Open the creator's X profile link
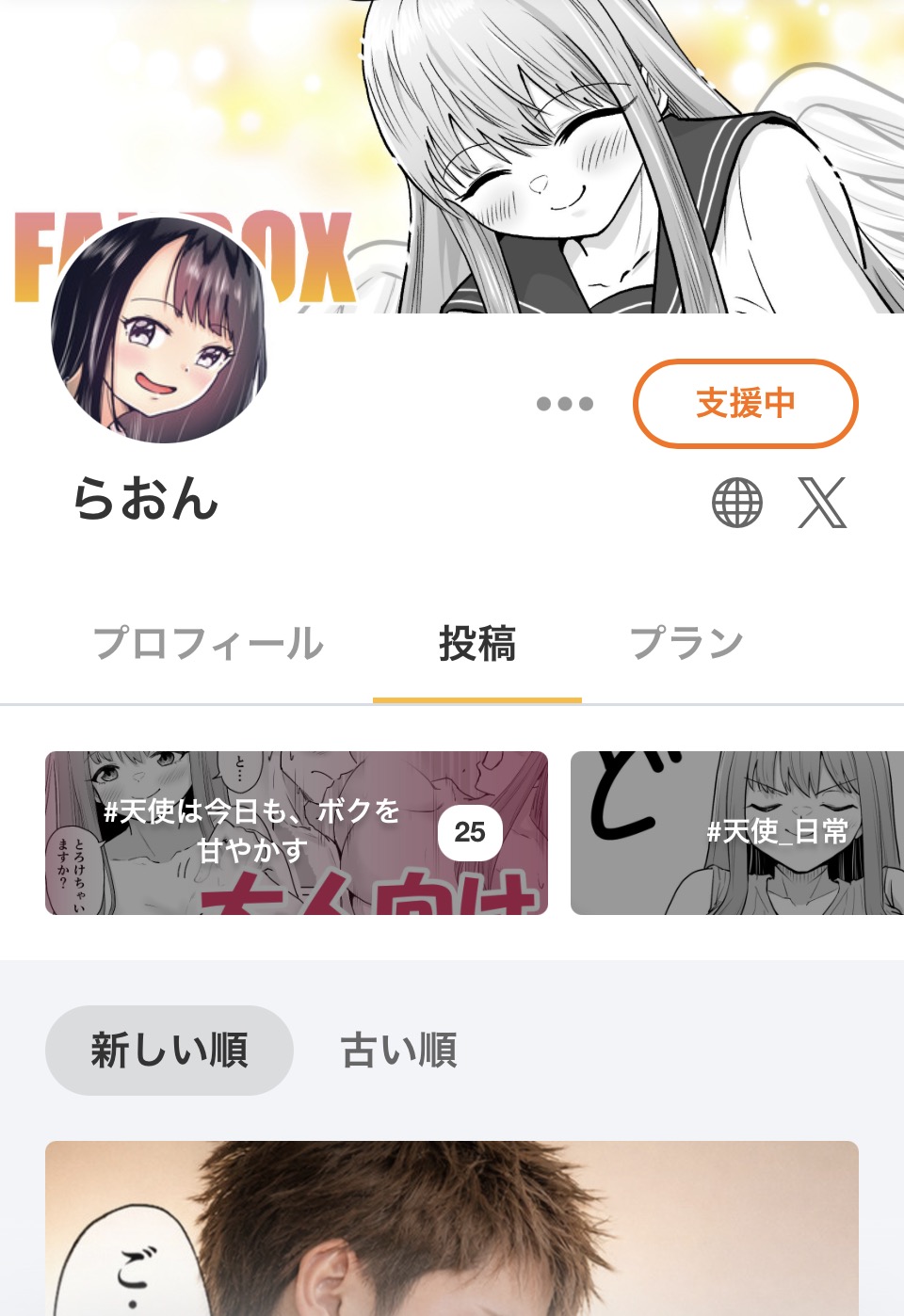The height and width of the screenshot is (1316, 904). tap(822, 503)
